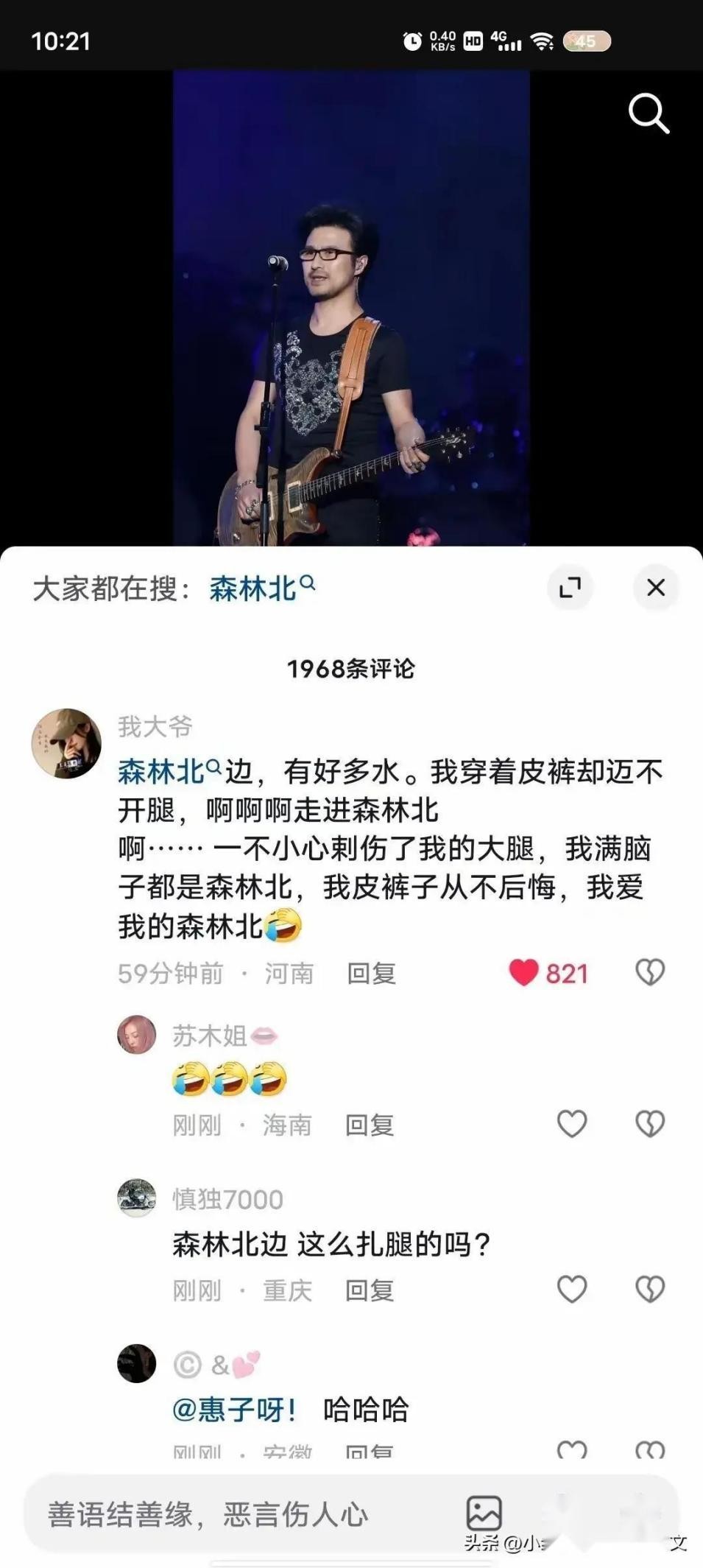The image size is (703, 1568).
Task: Like 慎独7000's comment
Action: (571, 1289)
